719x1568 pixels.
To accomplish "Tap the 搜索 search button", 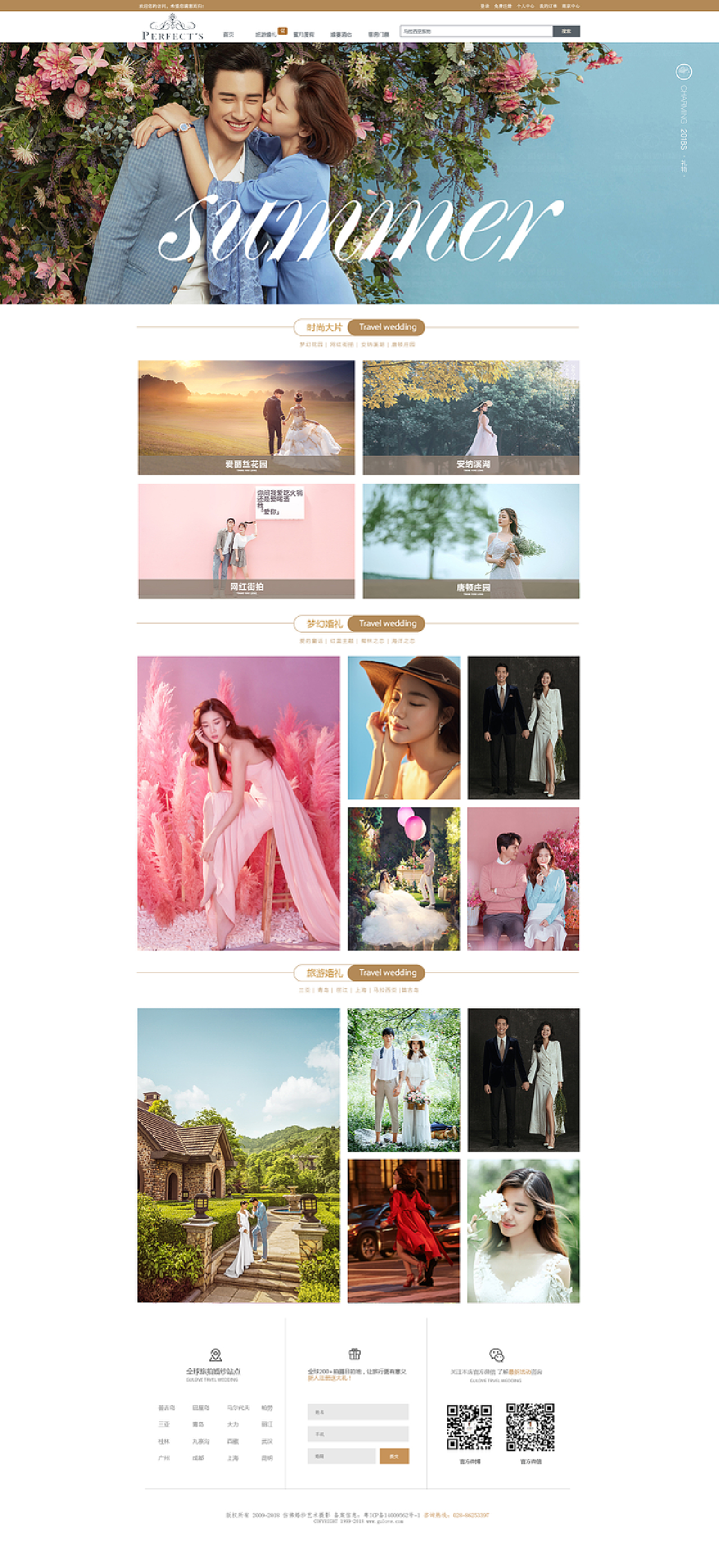I will (566, 31).
